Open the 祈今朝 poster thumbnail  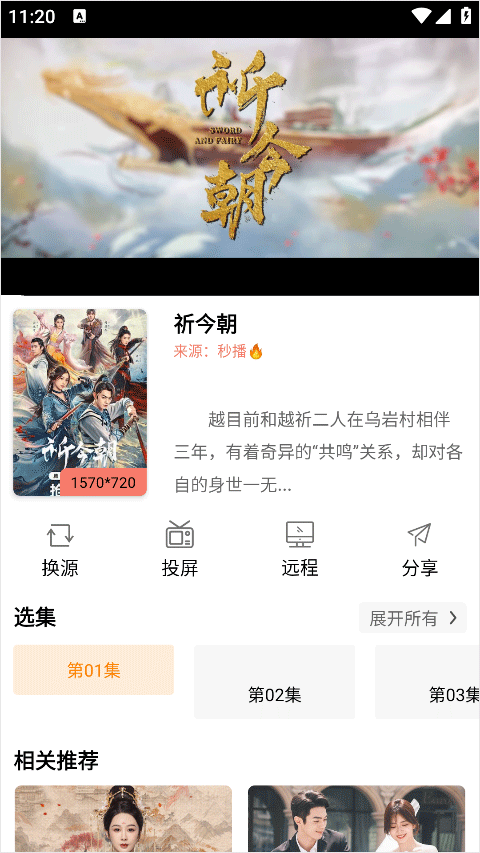[x=80, y=403]
